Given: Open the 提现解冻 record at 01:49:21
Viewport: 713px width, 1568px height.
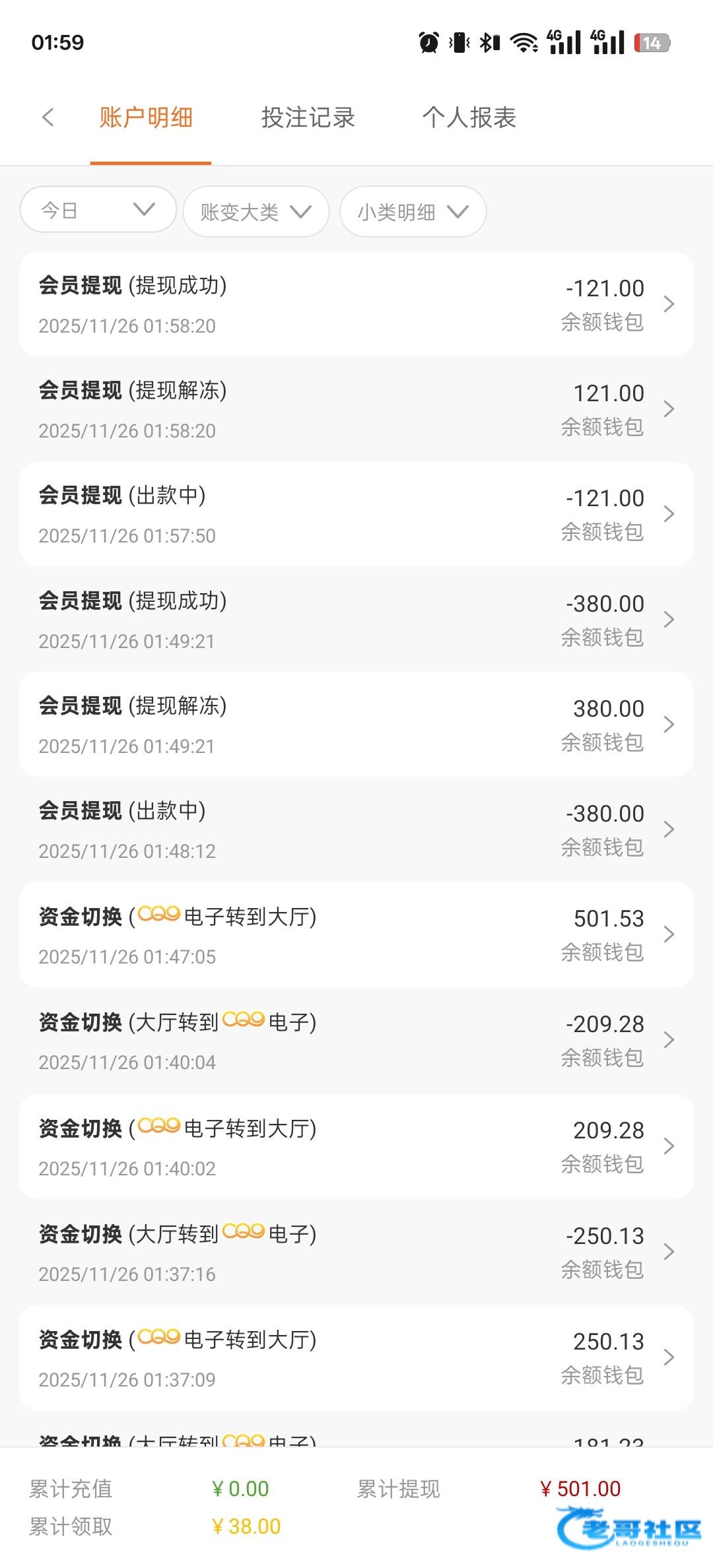Looking at the screenshot, I should coord(356,725).
